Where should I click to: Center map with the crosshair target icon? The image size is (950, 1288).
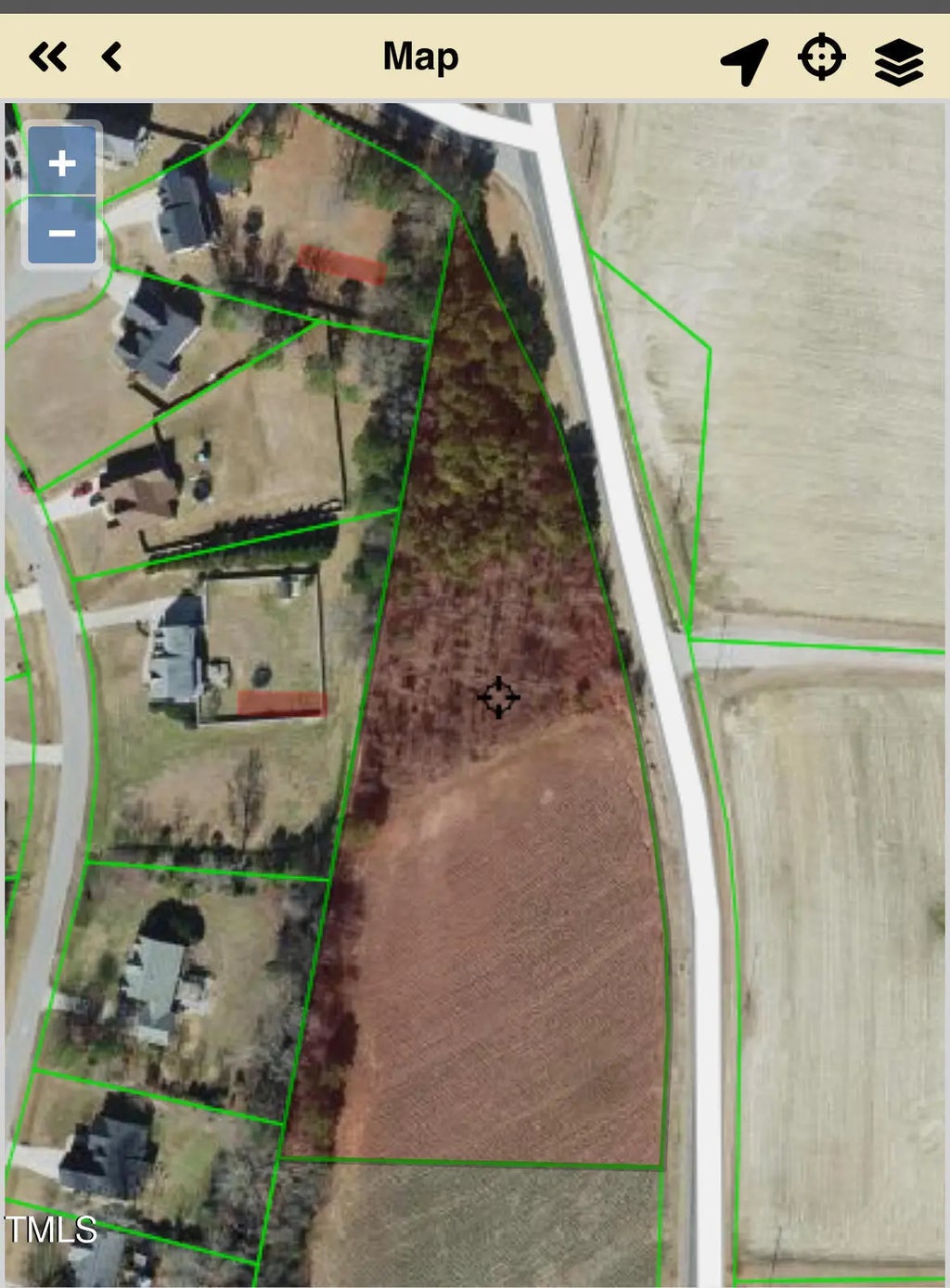[x=821, y=57]
